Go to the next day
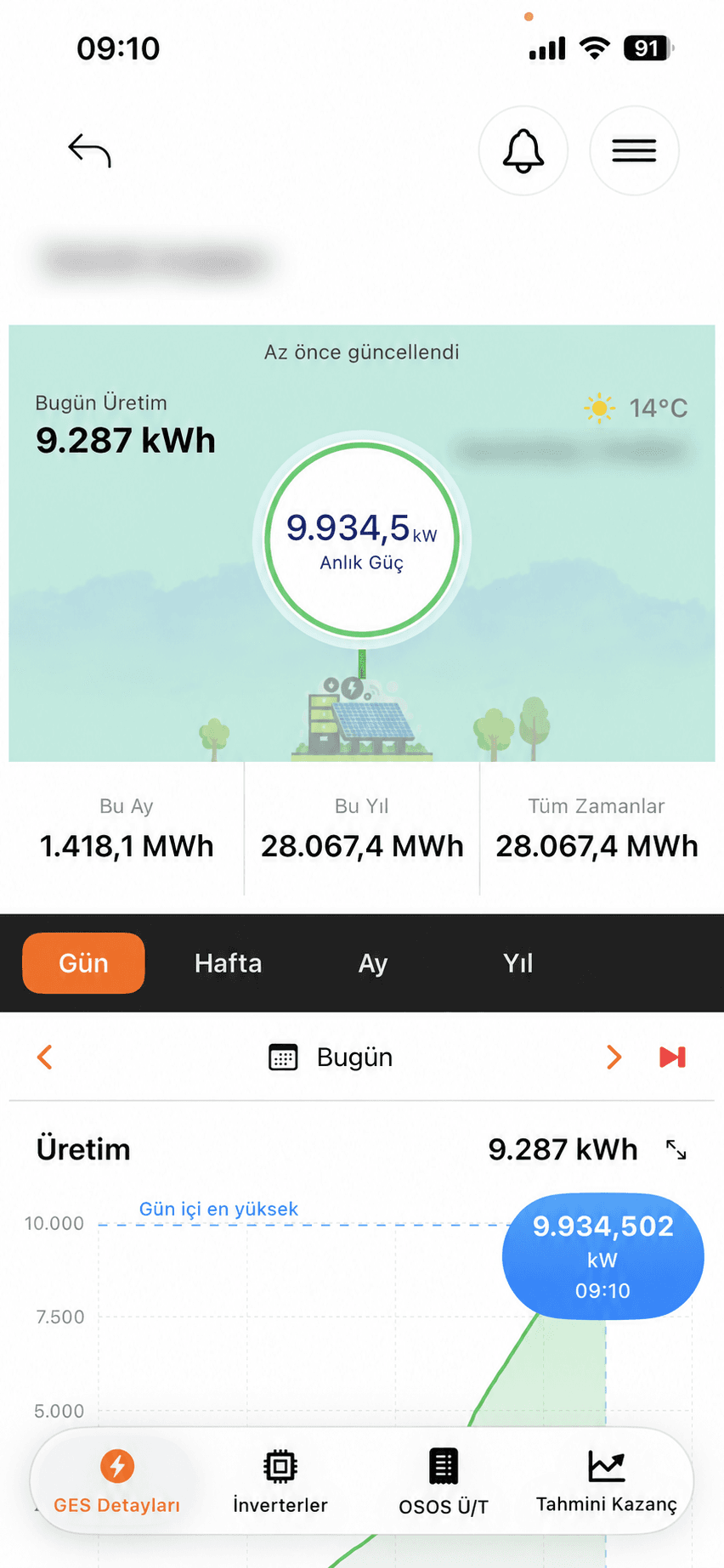The width and height of the screenshot is (724, 1568). [x=614, y=1057]
